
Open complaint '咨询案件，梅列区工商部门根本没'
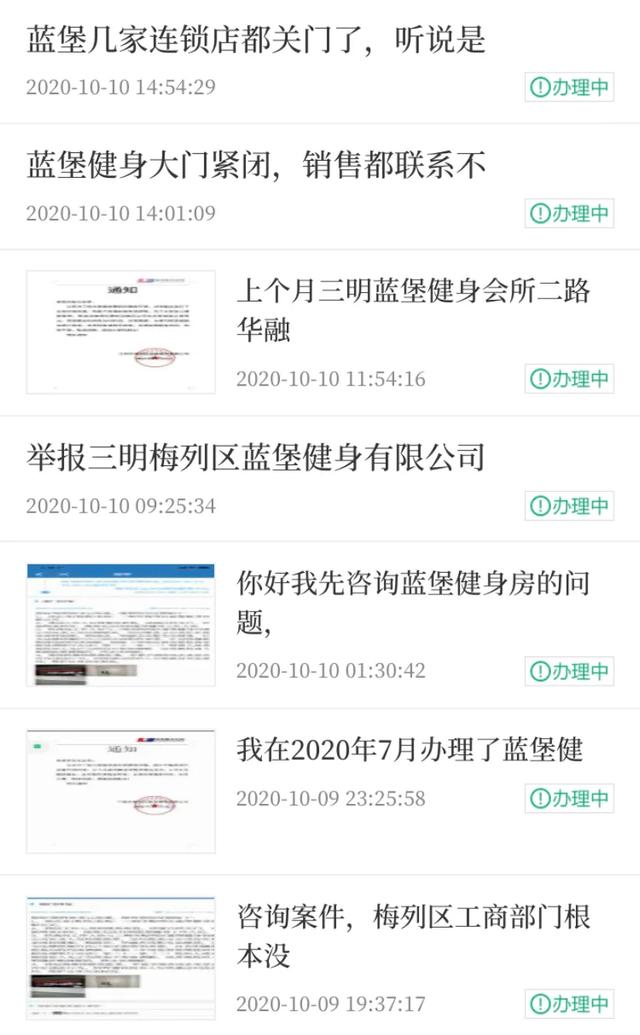coord(413,935)
